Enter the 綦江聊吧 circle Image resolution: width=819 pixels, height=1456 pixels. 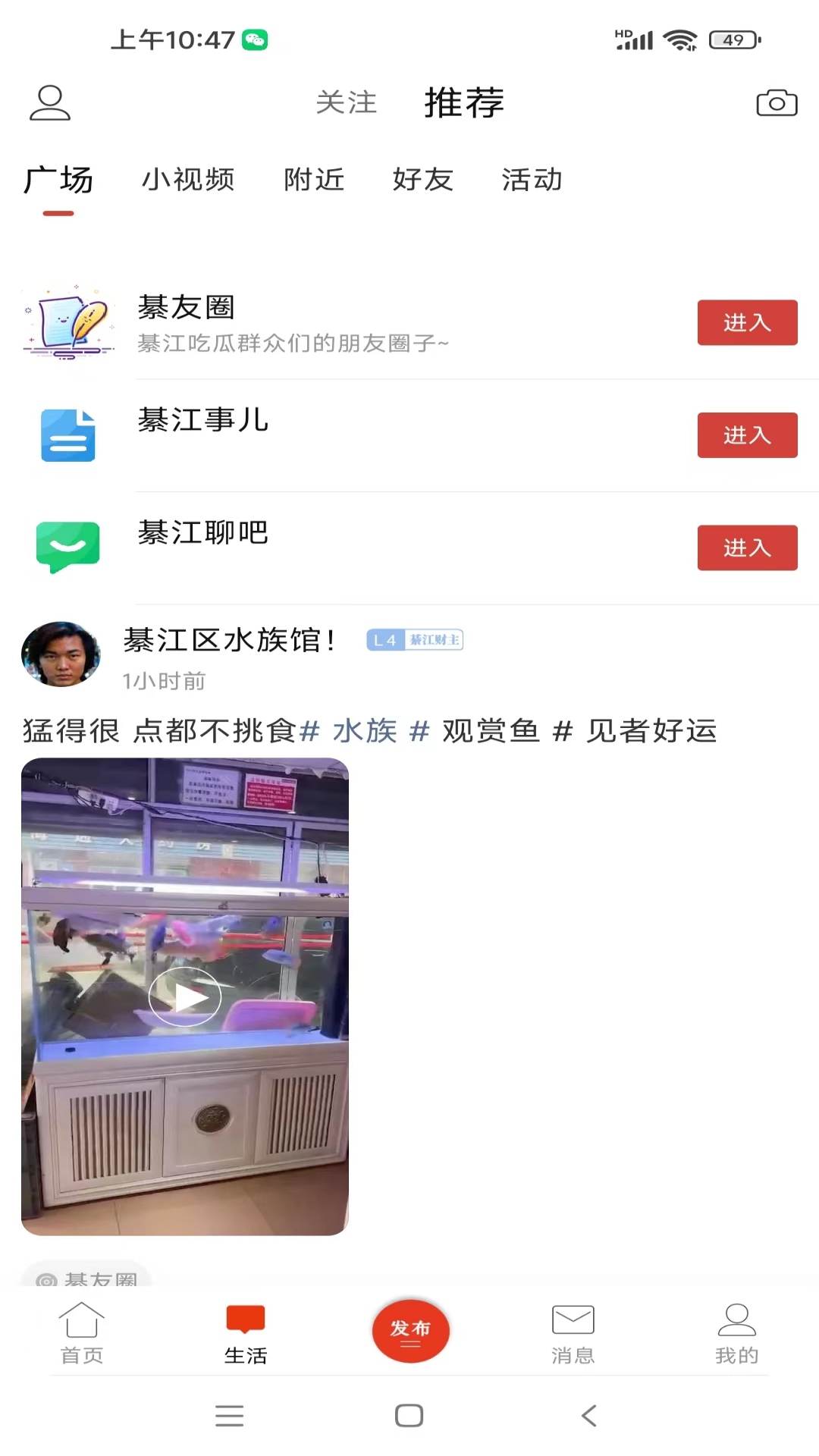747,548
